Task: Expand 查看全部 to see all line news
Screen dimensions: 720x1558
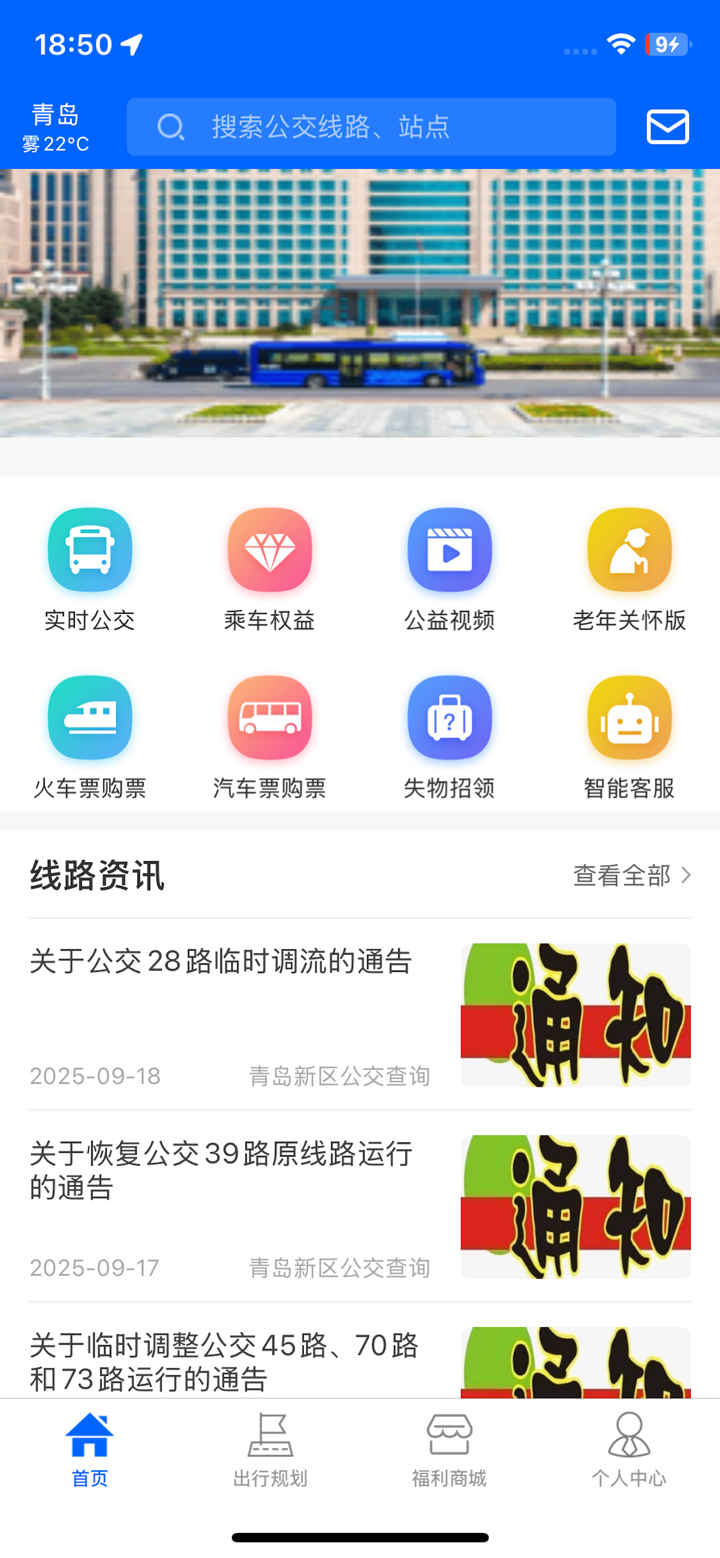Action: click(x=631, y=874)
